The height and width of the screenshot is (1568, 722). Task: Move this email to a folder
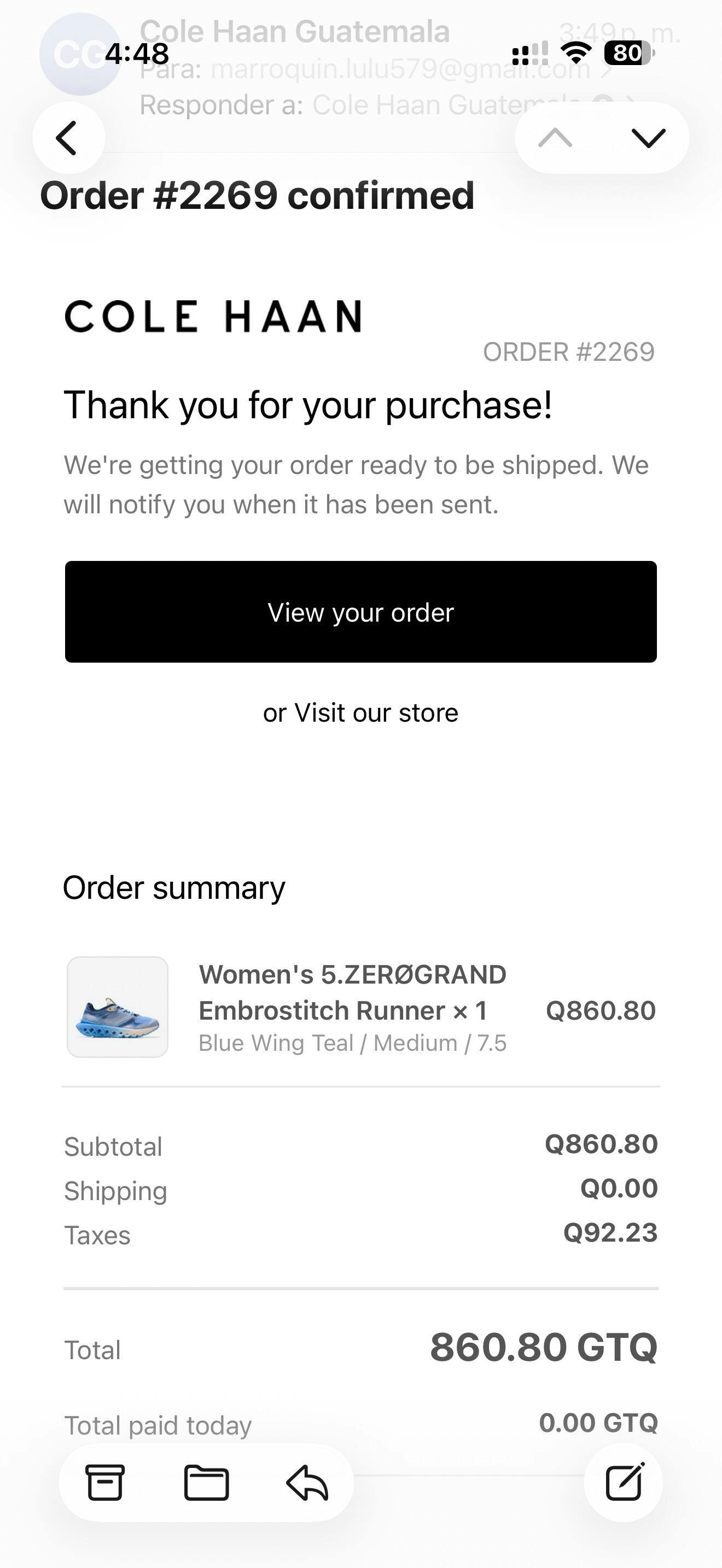pyautogui.click(x=206, y=1482)
